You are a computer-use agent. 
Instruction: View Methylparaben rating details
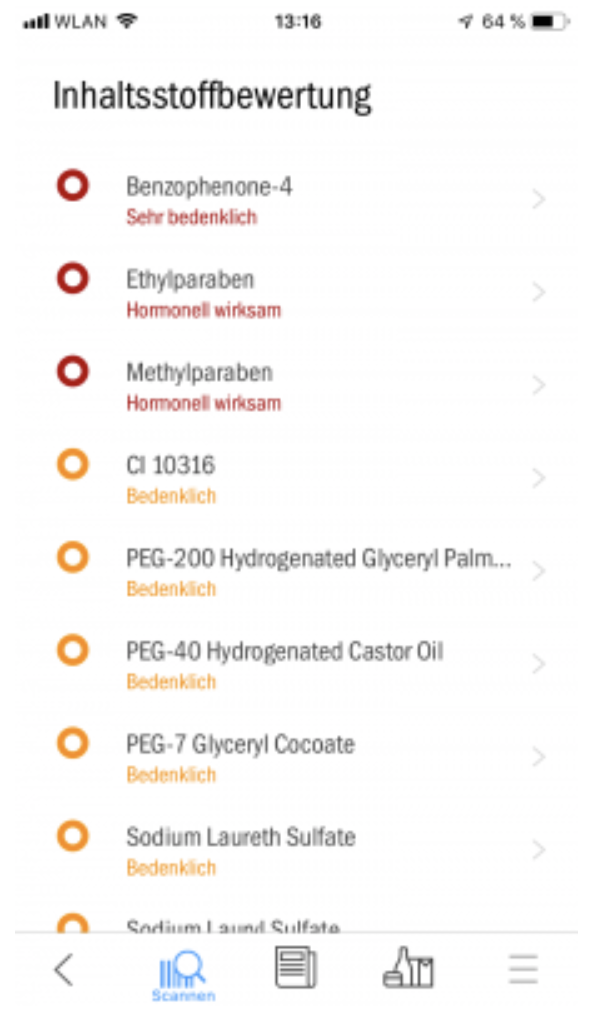click(x=296, y=385)
